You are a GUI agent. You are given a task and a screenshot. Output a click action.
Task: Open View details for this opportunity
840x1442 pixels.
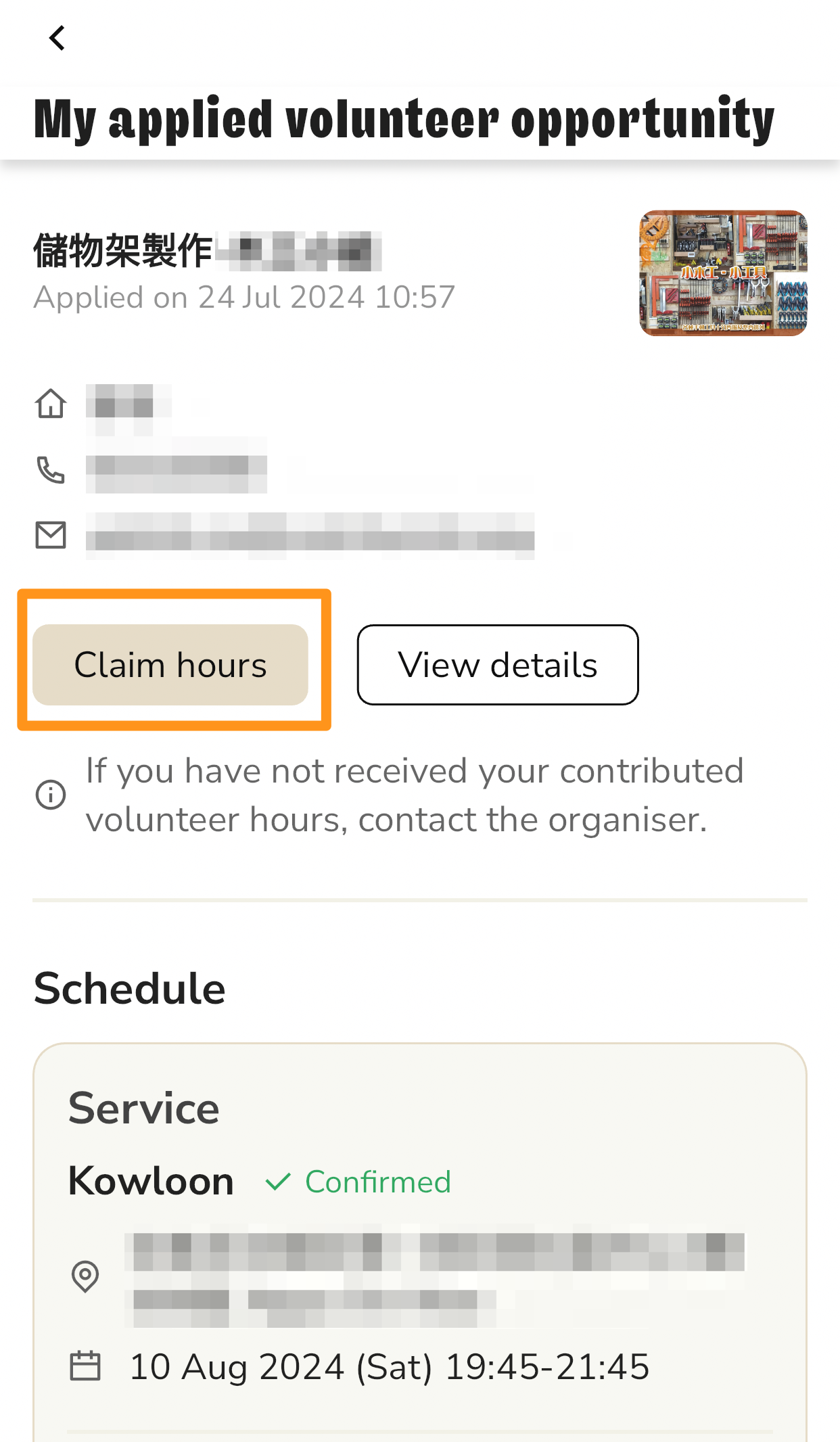[498, 665]
